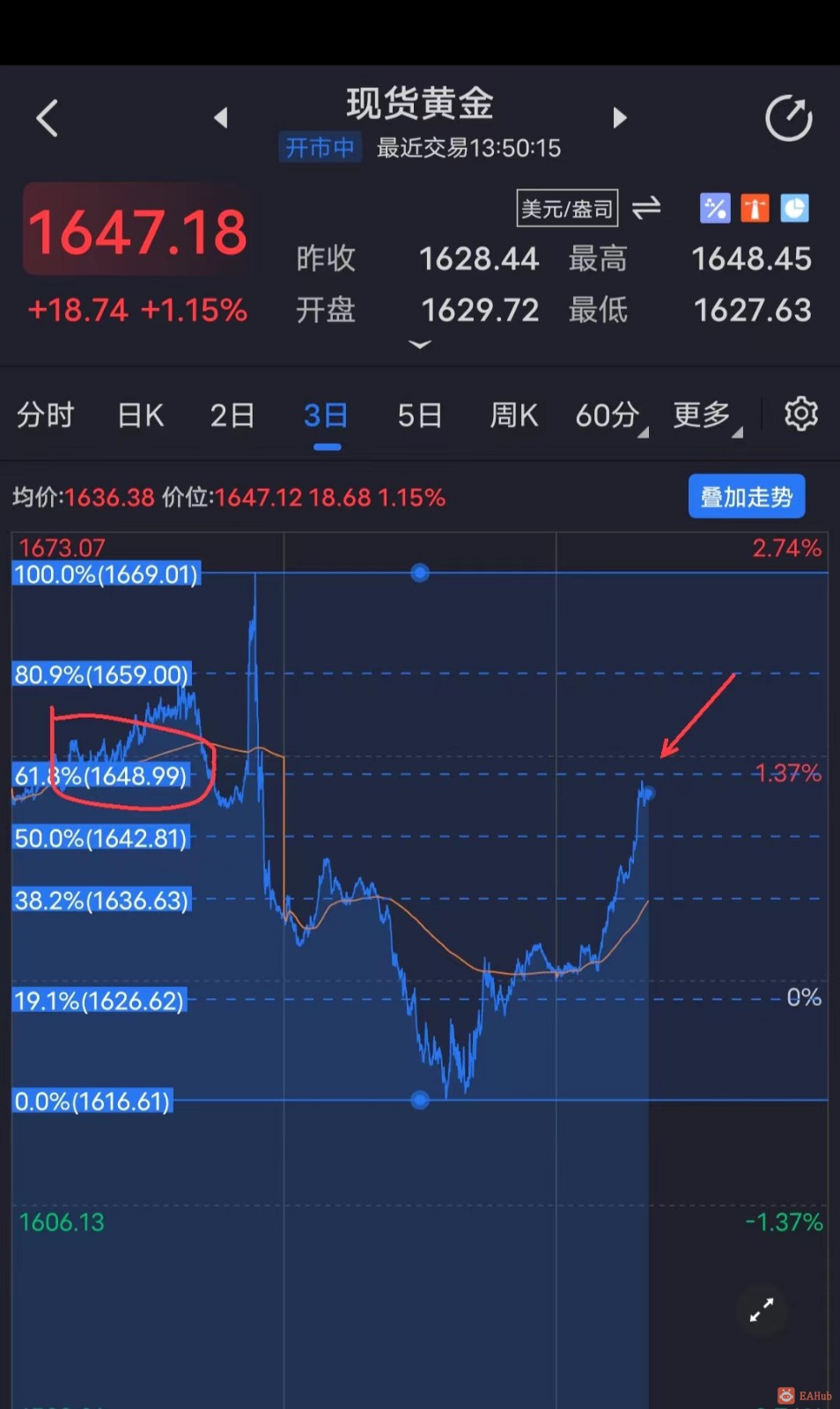Select the 5日 chart tab

pyautogui.click(x=419, y=415)
